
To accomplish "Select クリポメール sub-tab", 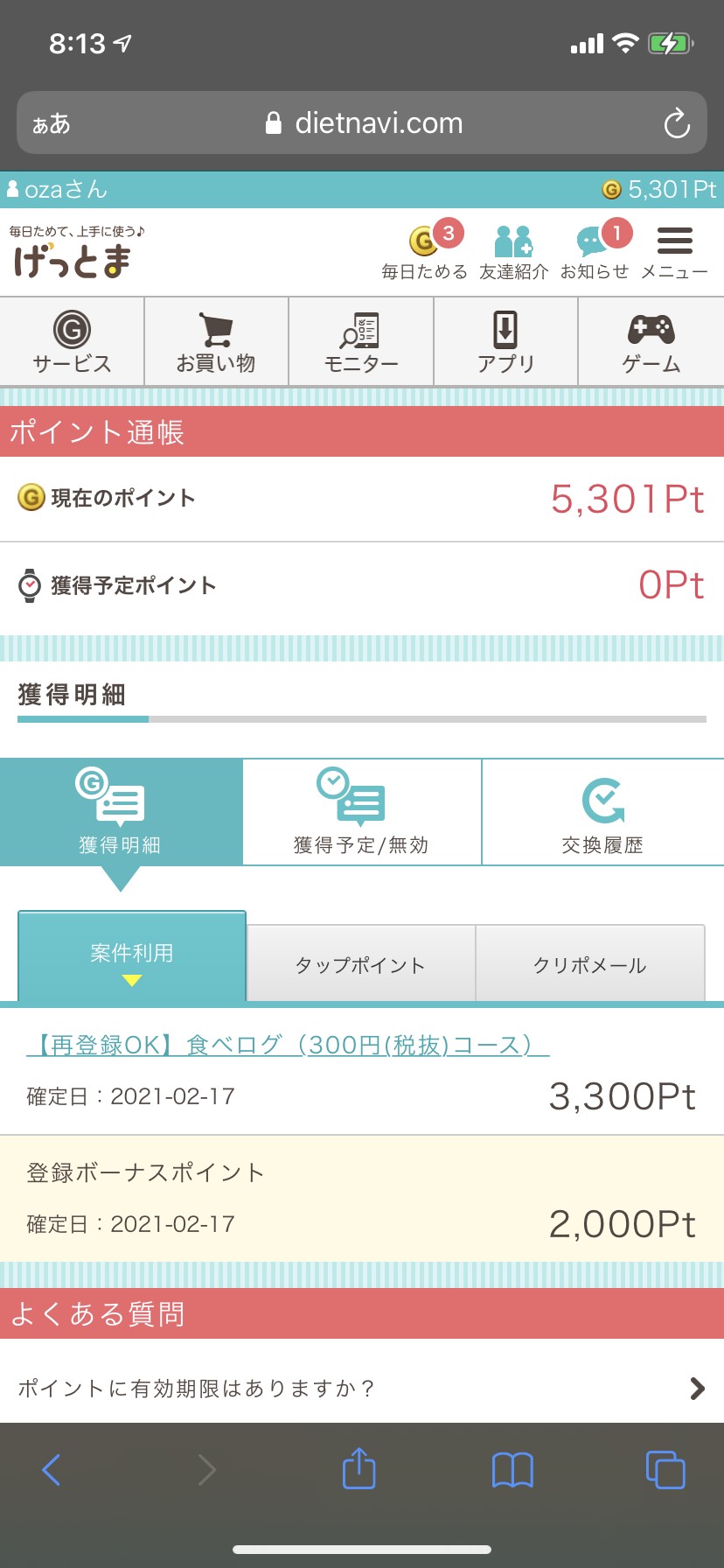I will click(590, 963).
